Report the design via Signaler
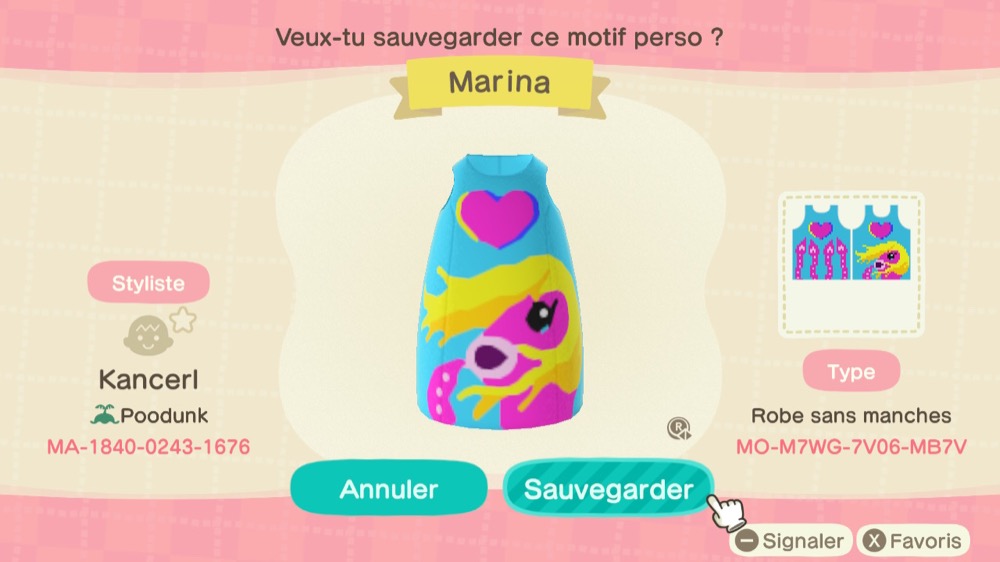Image resolution: width=1000 pixels, height=562 pixels. (791, 541)
